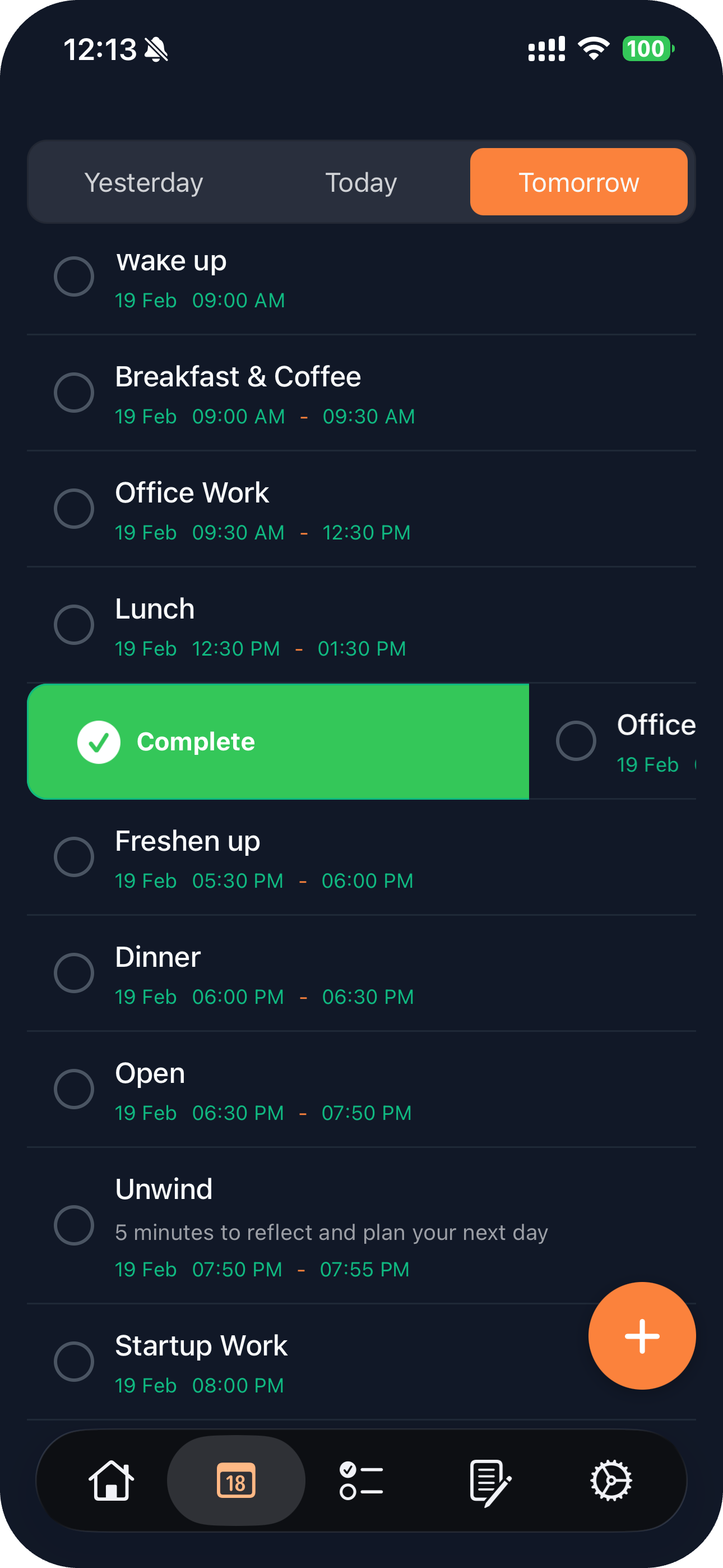Tap the muted notifications bell in status bar
This screenshot has width=723, height=1568.
156,49
